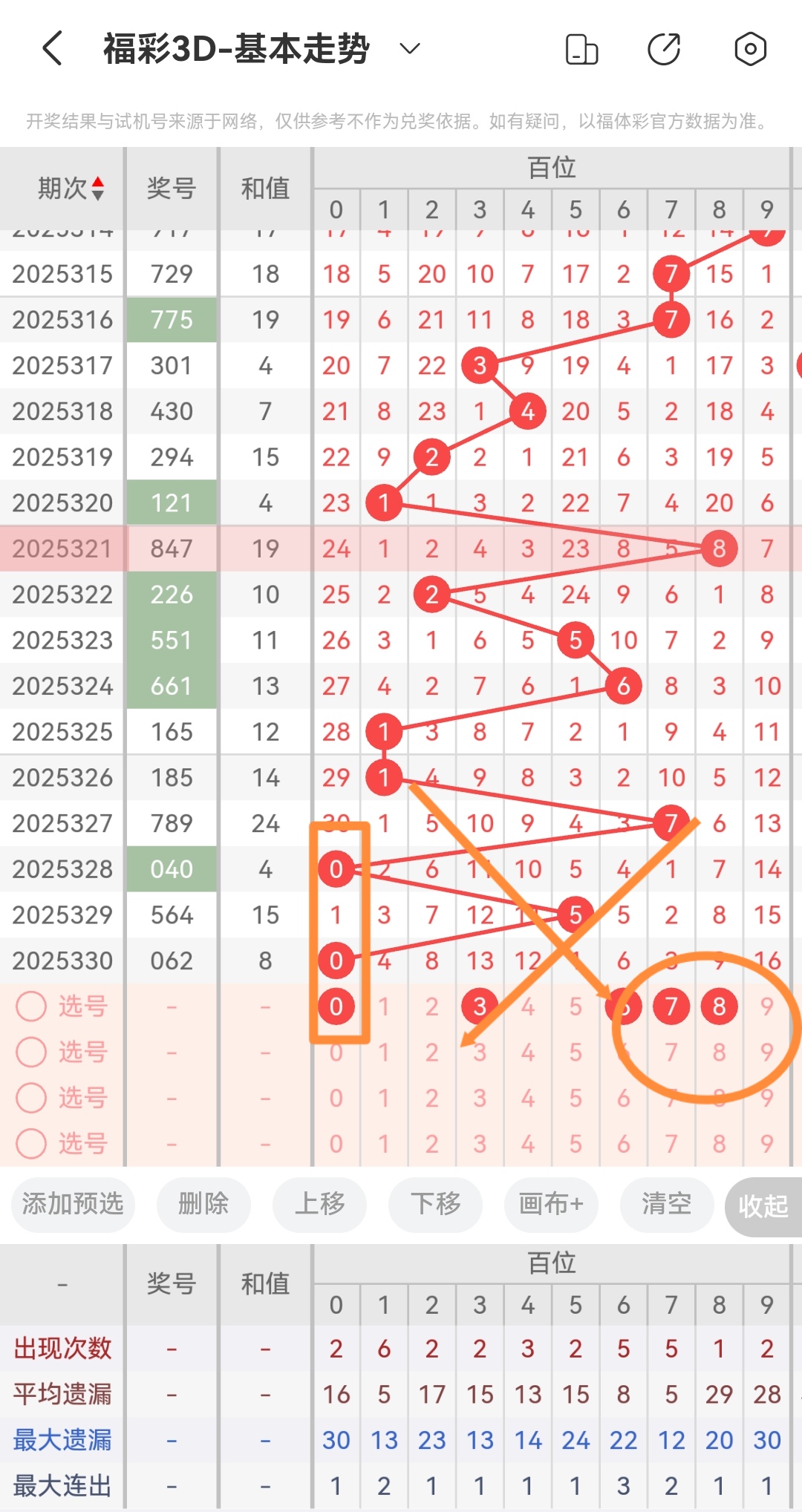Viewport: 802px width, 1512px height.
Task: Deselect highlighted 8 in first 选号 row
Action: 719,1007
